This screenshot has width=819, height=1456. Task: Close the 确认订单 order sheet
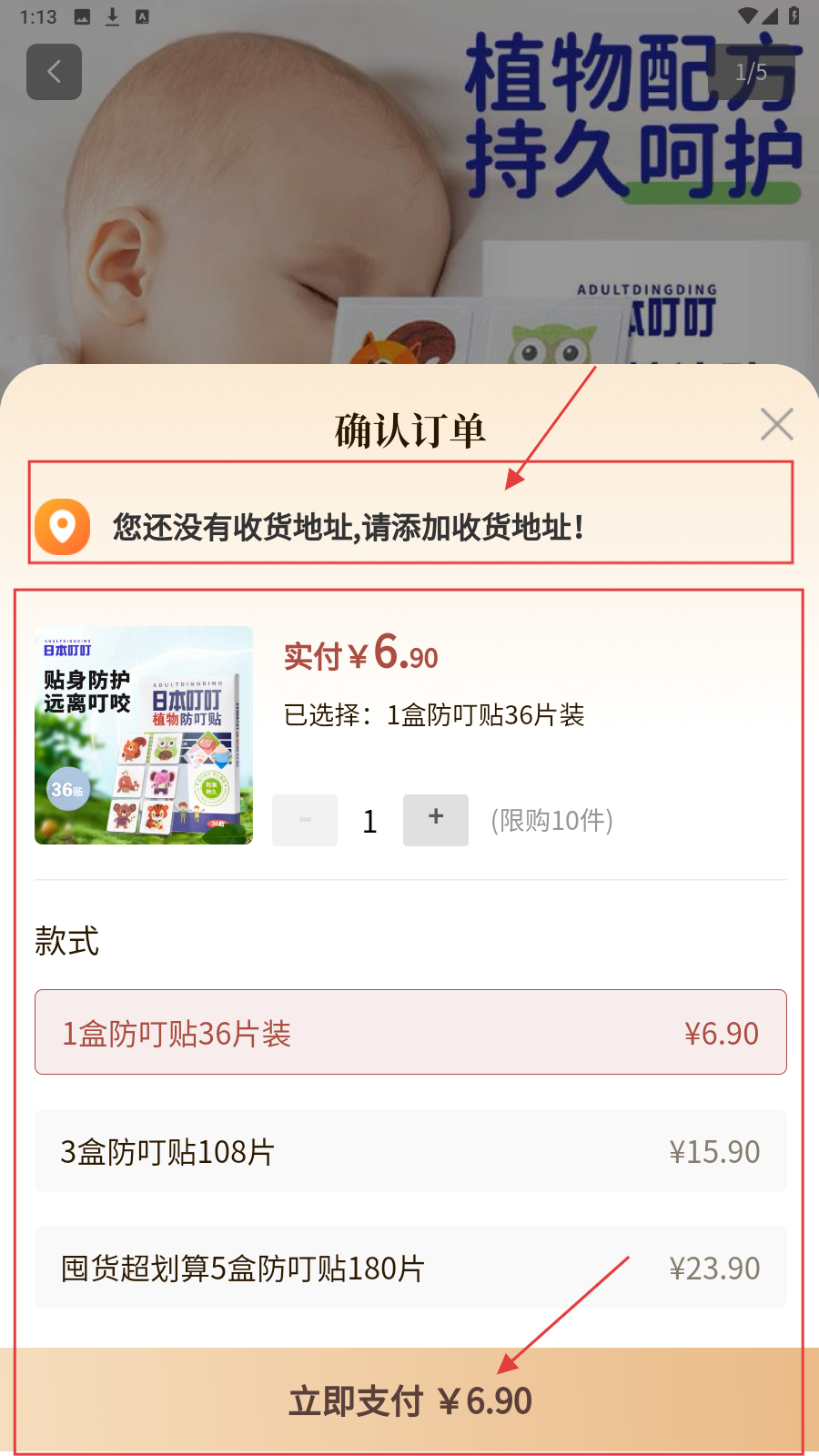776,424
